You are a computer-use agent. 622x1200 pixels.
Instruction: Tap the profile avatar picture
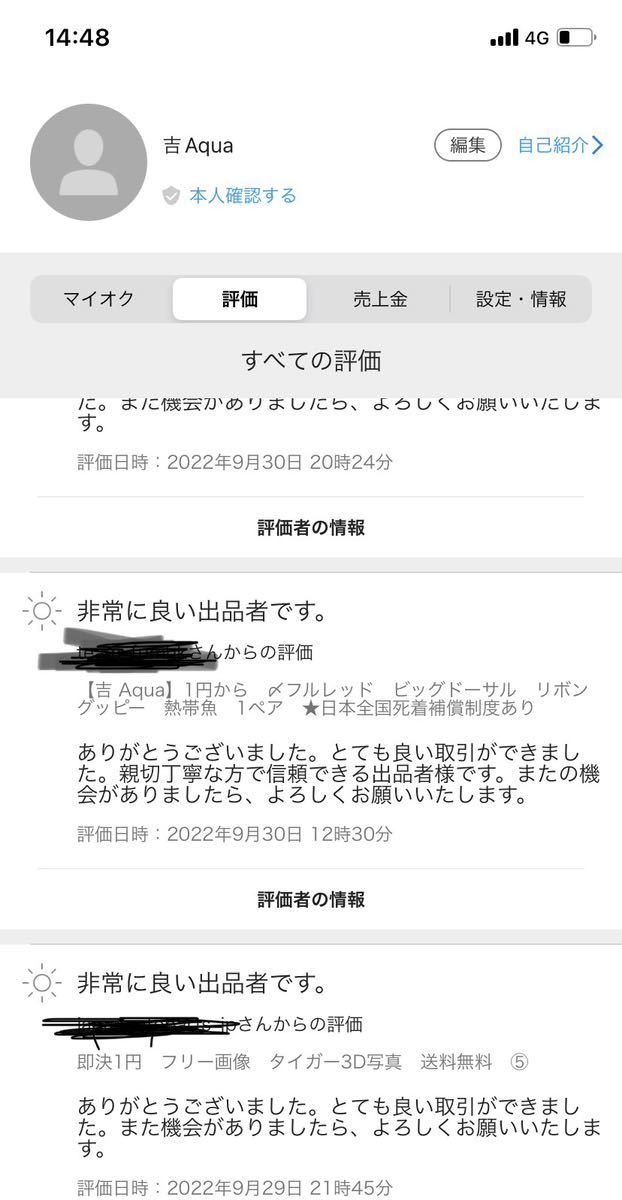[89, 162]
